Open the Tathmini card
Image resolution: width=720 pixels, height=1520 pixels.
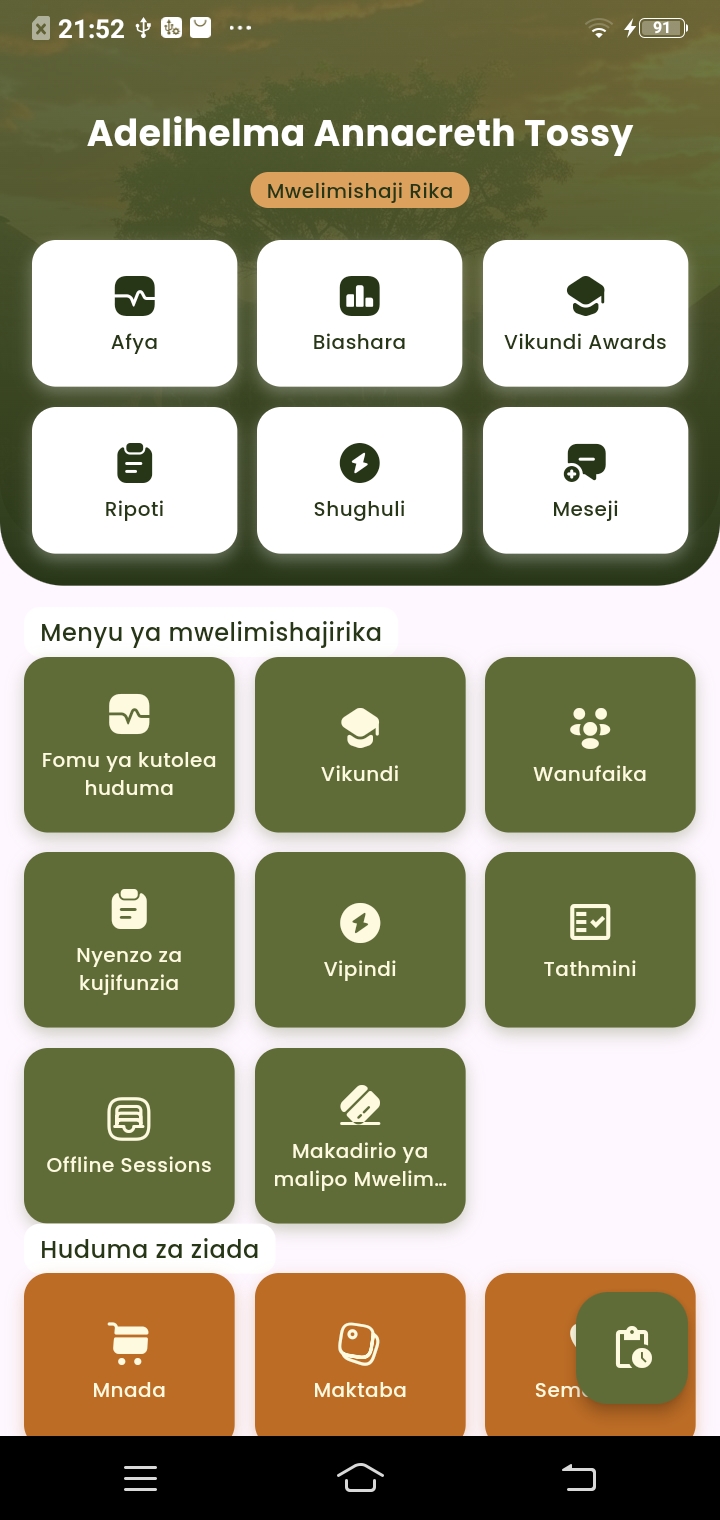pyautogui.click(x=590, y=939)
